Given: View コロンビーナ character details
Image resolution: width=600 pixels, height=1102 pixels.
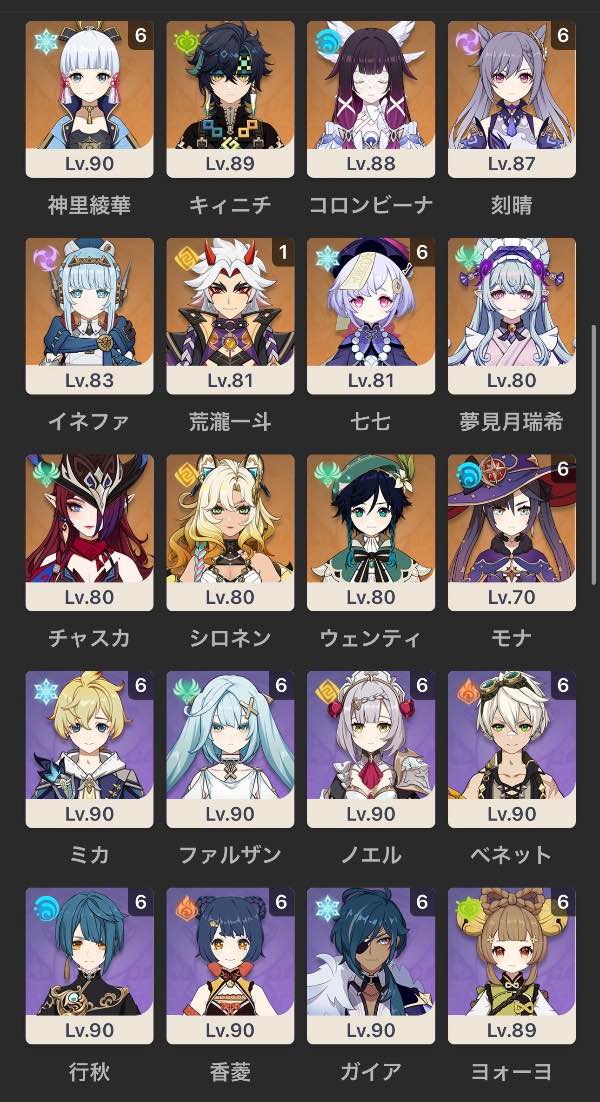Looking at the screenshot, I should coord(371,98).
